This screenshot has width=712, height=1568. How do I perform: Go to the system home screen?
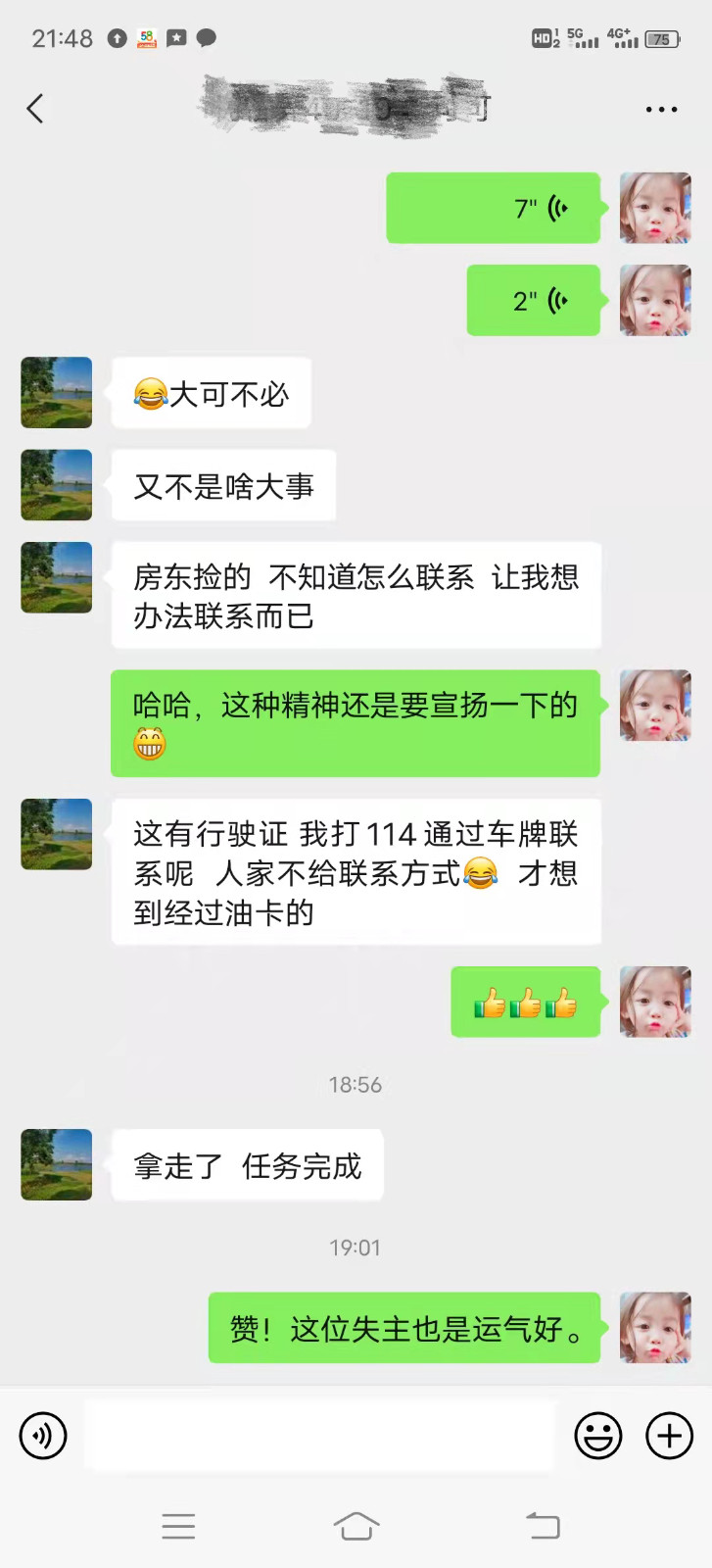coord(356,1526)
